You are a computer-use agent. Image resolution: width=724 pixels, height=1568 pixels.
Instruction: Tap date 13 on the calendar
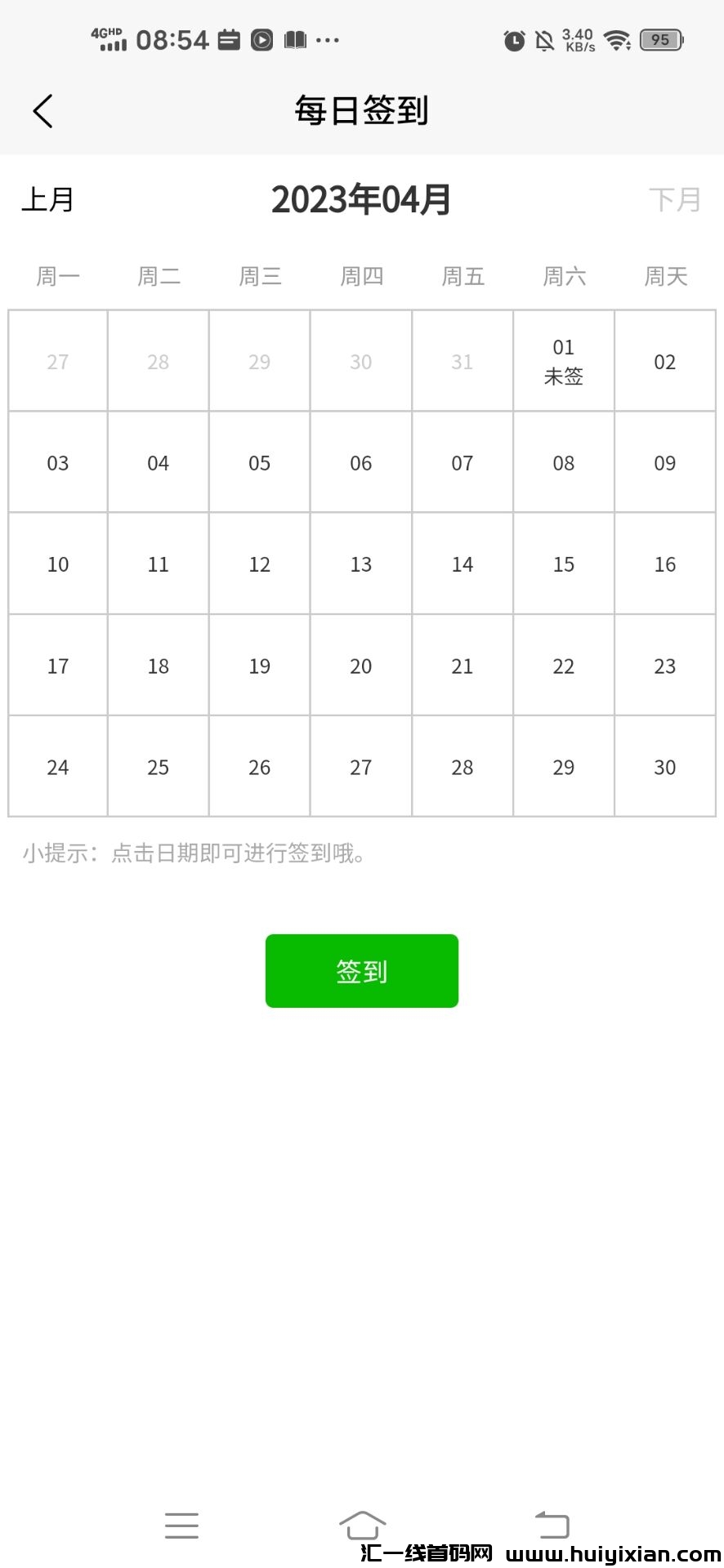point(361,564)
